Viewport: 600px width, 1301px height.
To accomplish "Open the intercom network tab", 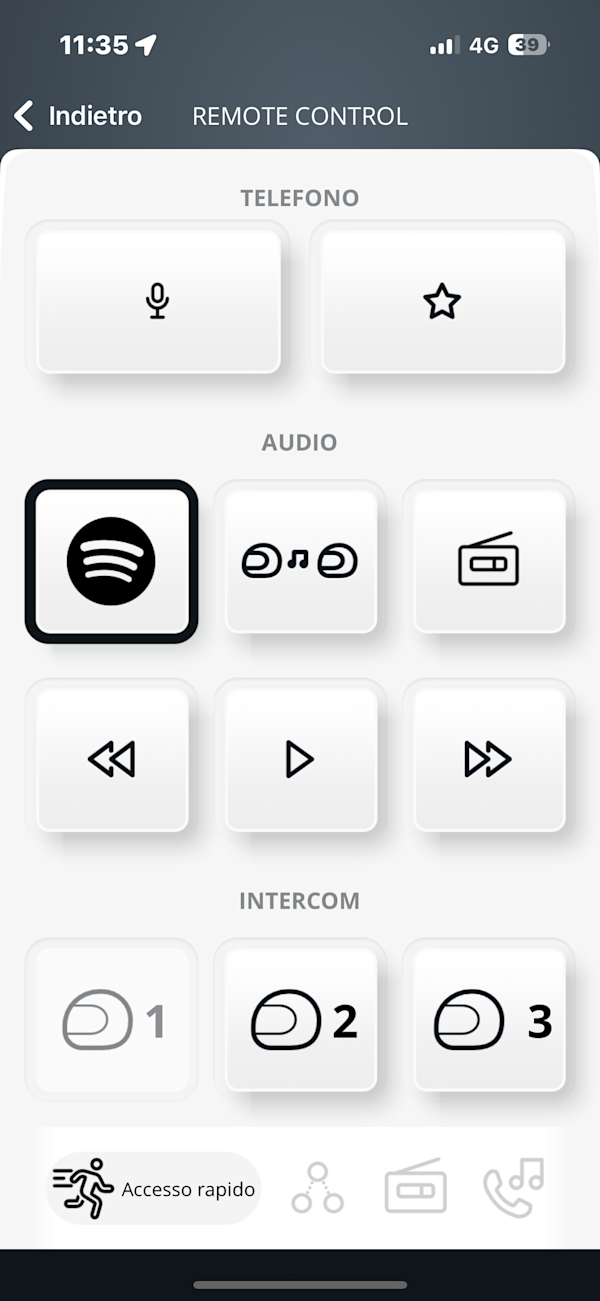I will pos(318,1188).
